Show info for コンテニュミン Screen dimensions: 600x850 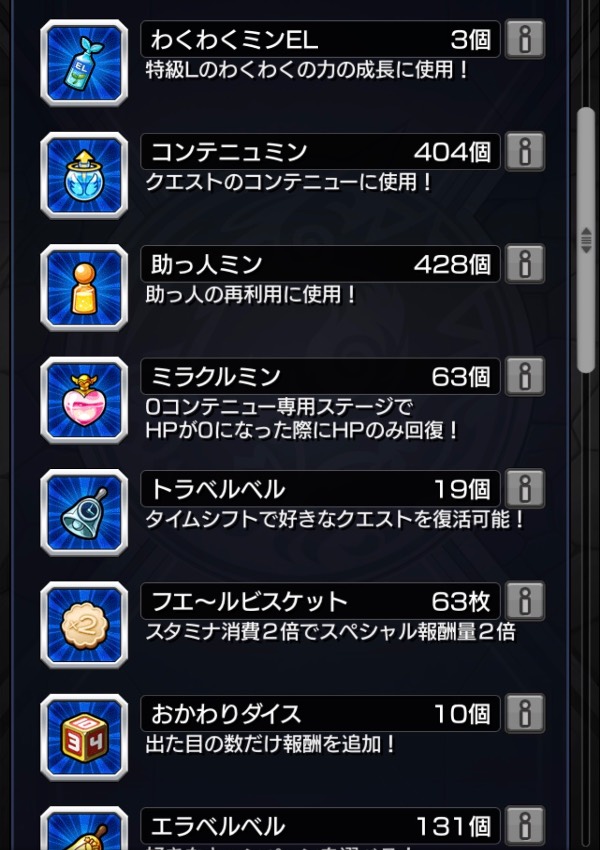(525, 152)
